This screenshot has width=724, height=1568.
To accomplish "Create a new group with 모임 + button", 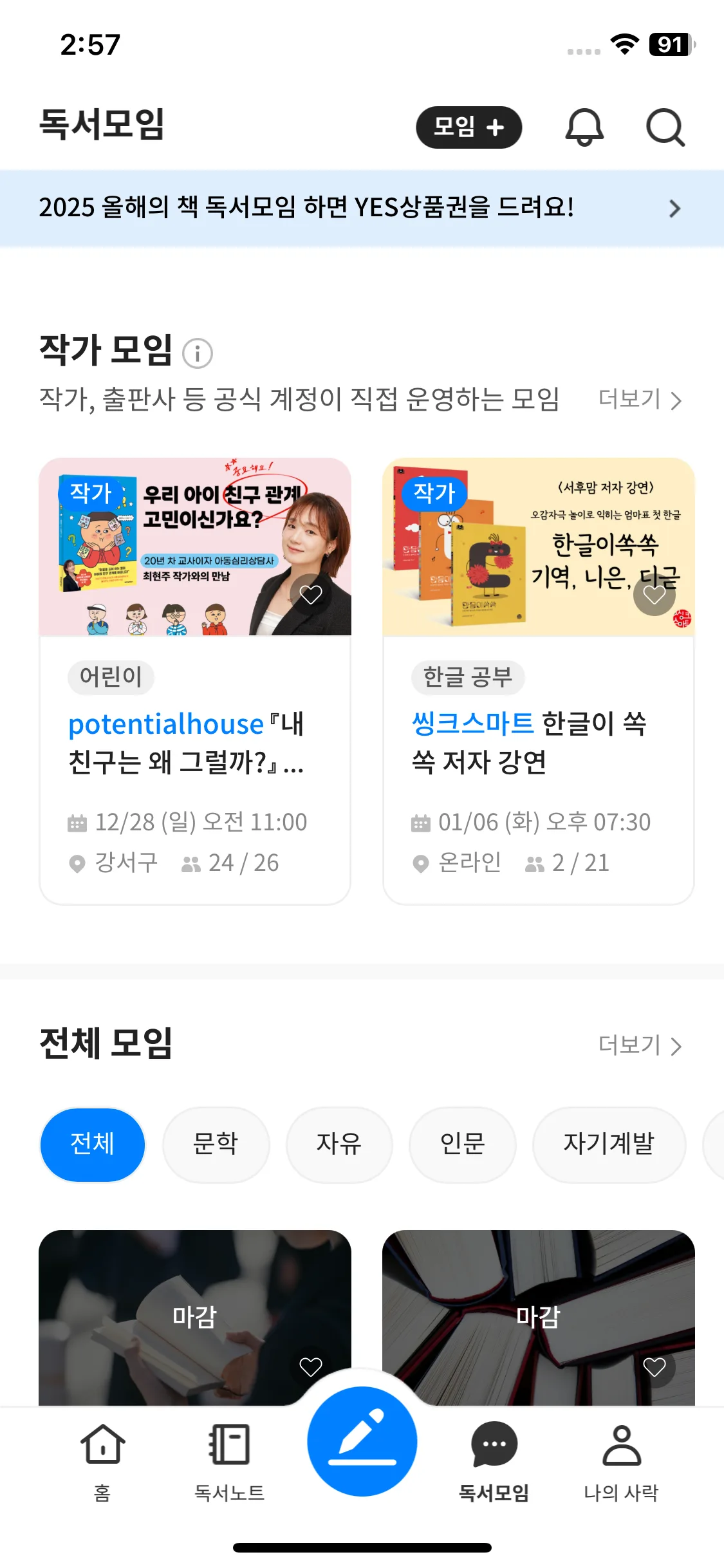I will pos(469,127).
